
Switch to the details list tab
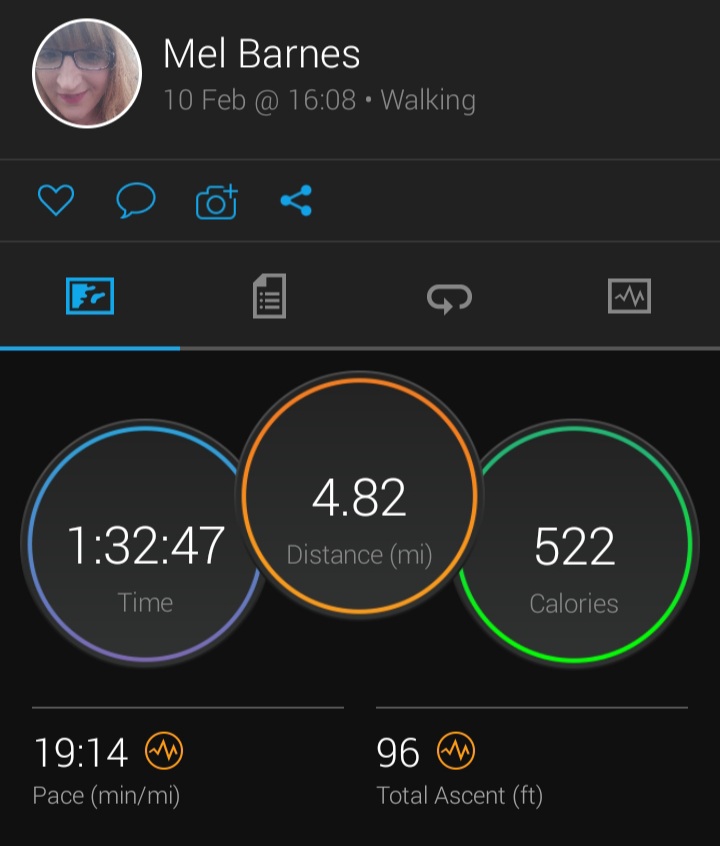(x=269, y=297)
